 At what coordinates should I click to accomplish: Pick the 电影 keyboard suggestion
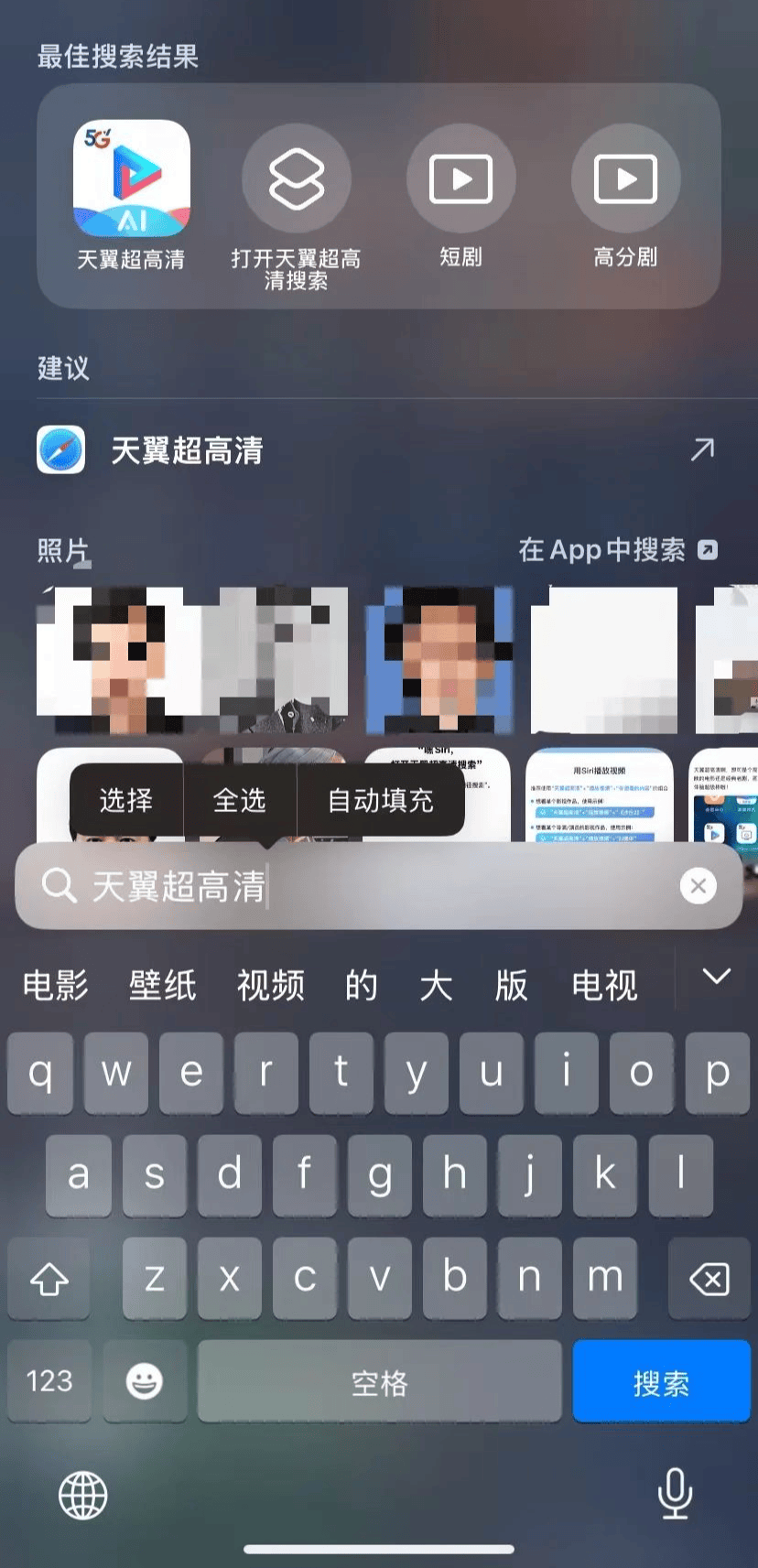(55, 986)
